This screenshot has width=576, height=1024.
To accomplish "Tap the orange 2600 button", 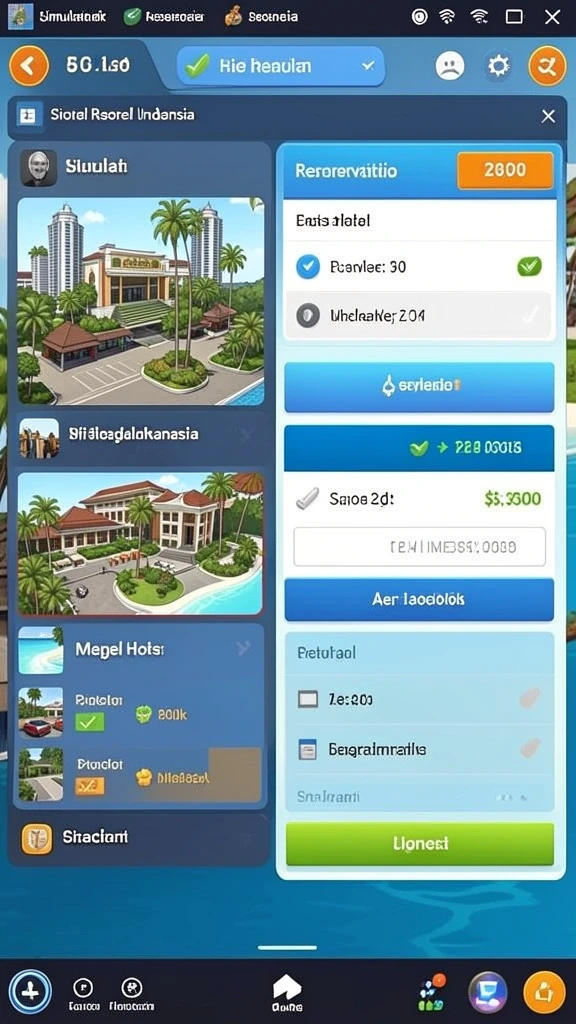I will 505,170.
